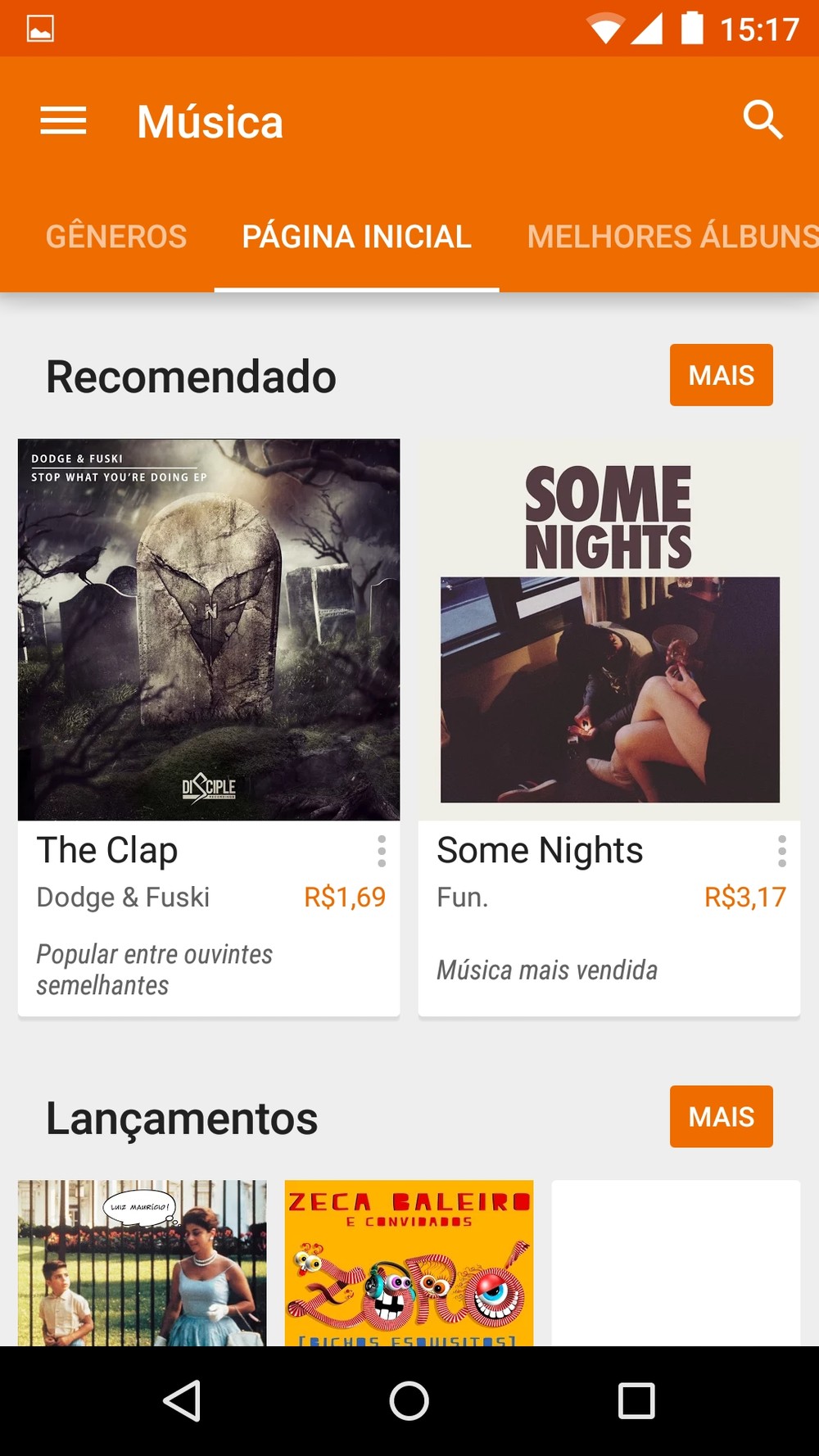819x1456 pixels.
Task: Open overflow menu on The Clap card
Action: (382, 852)
